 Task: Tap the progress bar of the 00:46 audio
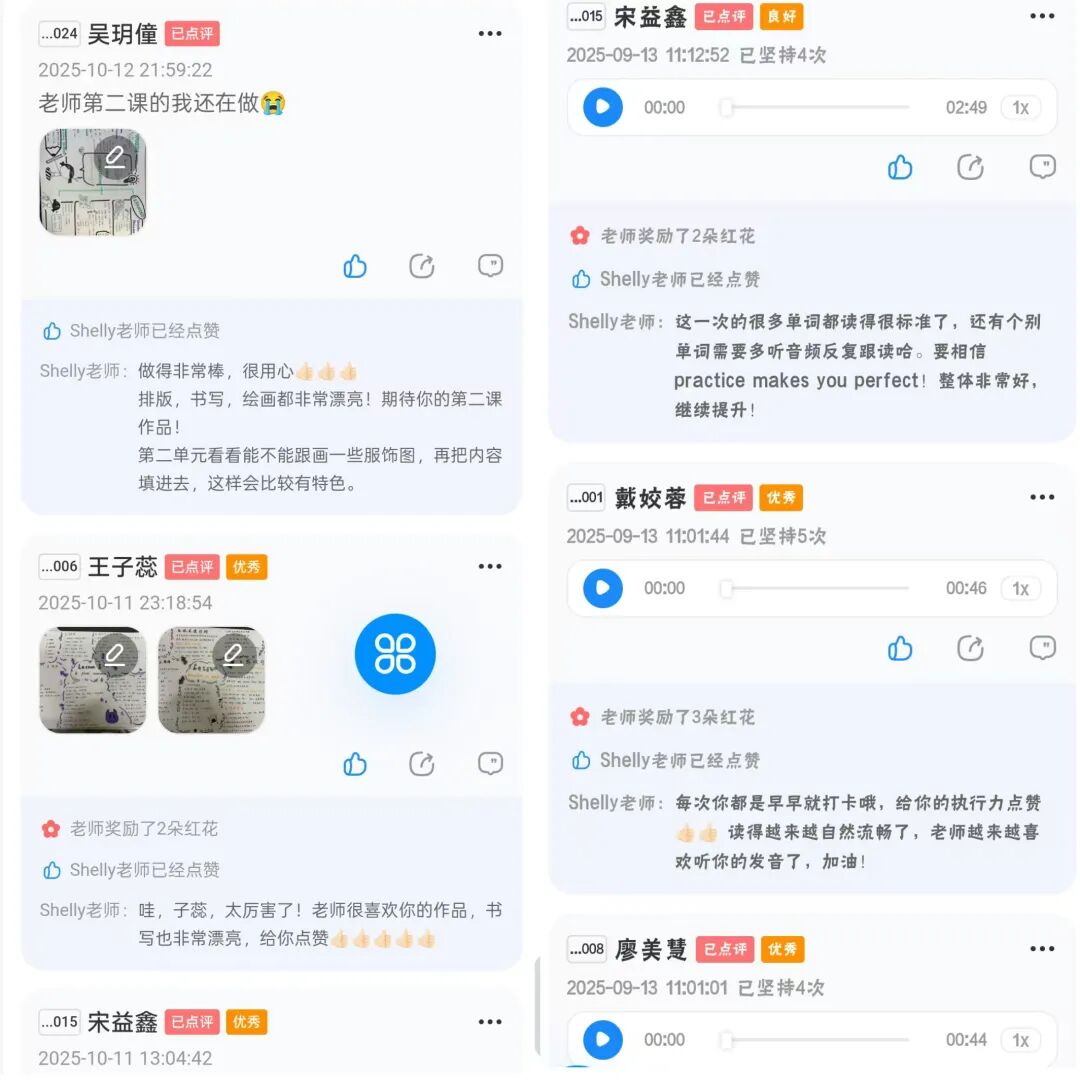click(x=817, y=588)
